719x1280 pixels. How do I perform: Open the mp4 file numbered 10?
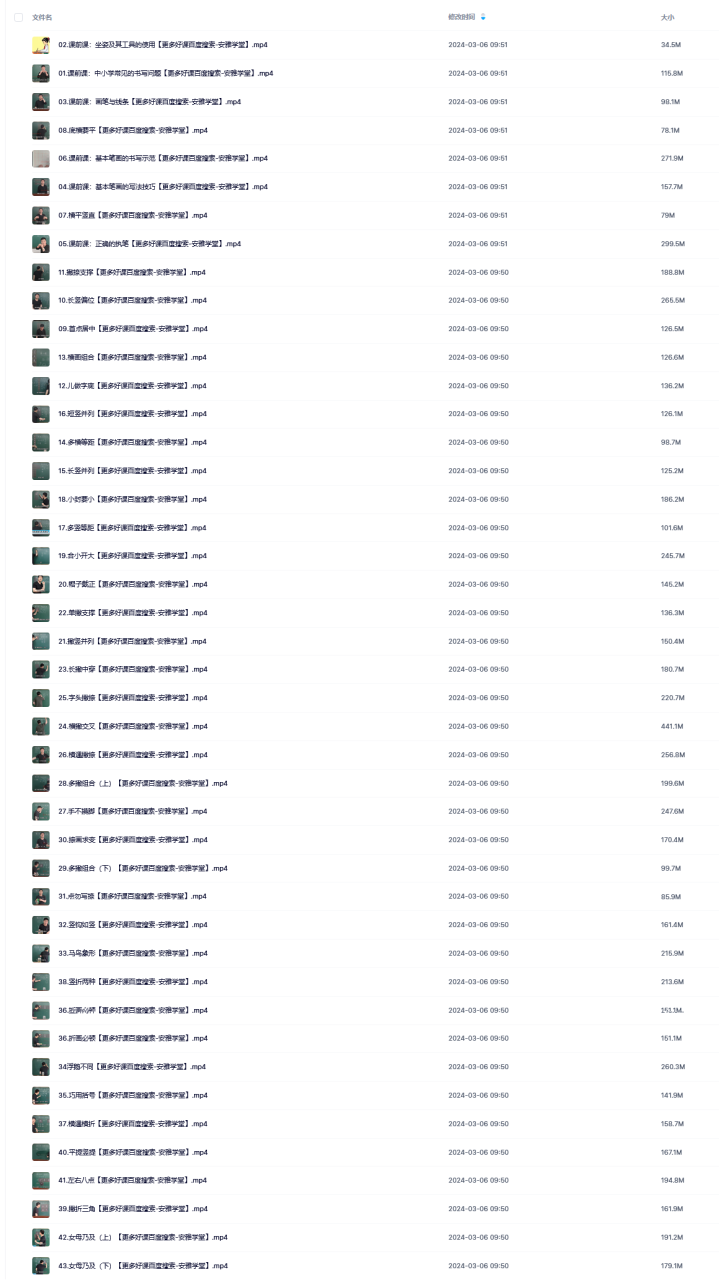131,301
